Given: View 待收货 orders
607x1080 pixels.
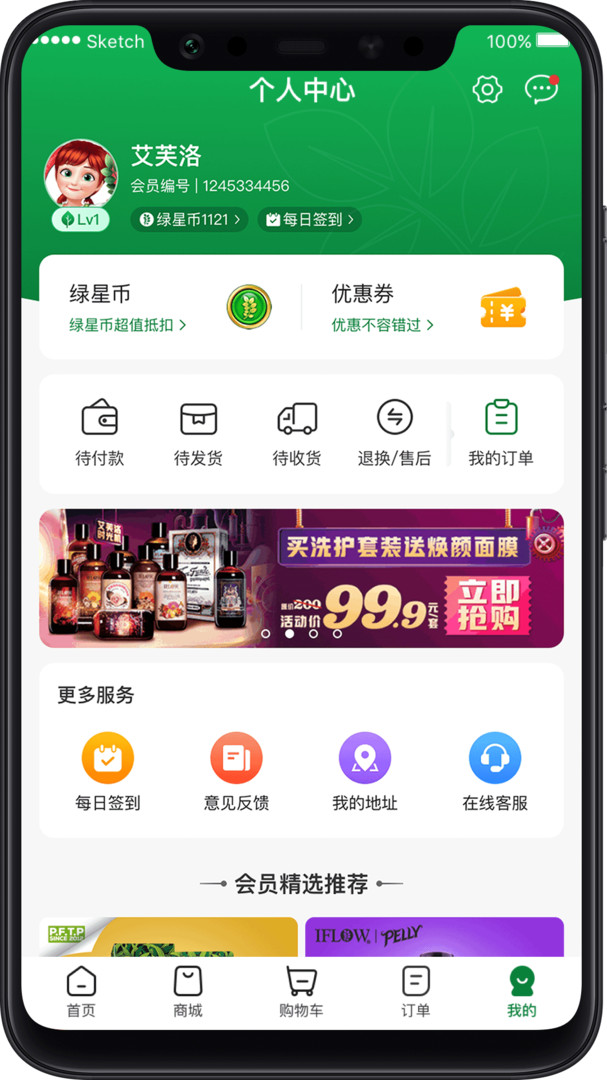Looking at the screenshot, I should [x=297, y=433].
